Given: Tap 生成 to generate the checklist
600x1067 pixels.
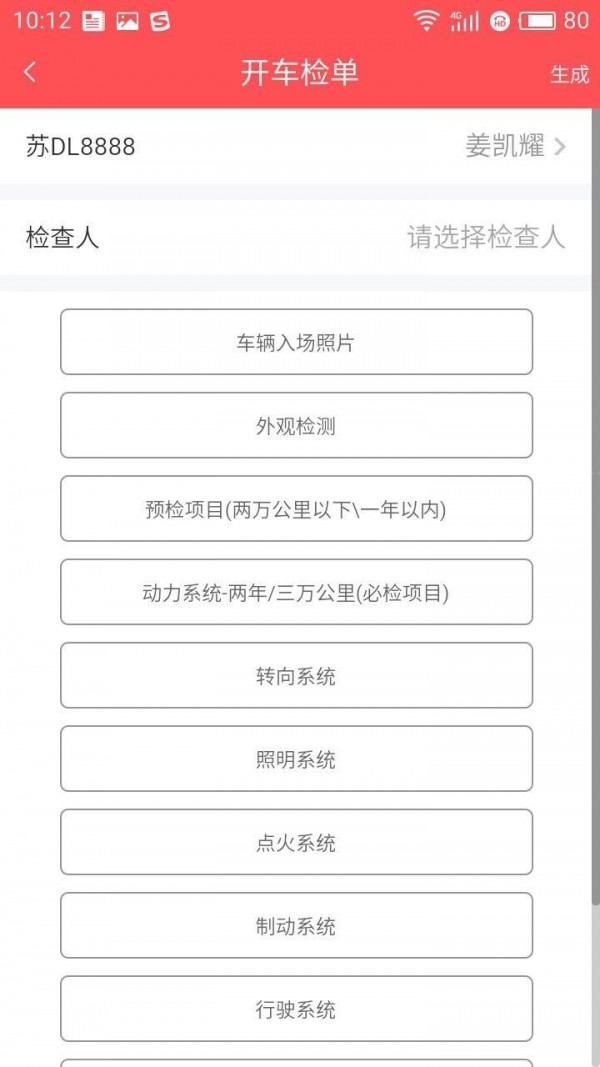Looking at the screenshot, I should (x=569, y=74).
